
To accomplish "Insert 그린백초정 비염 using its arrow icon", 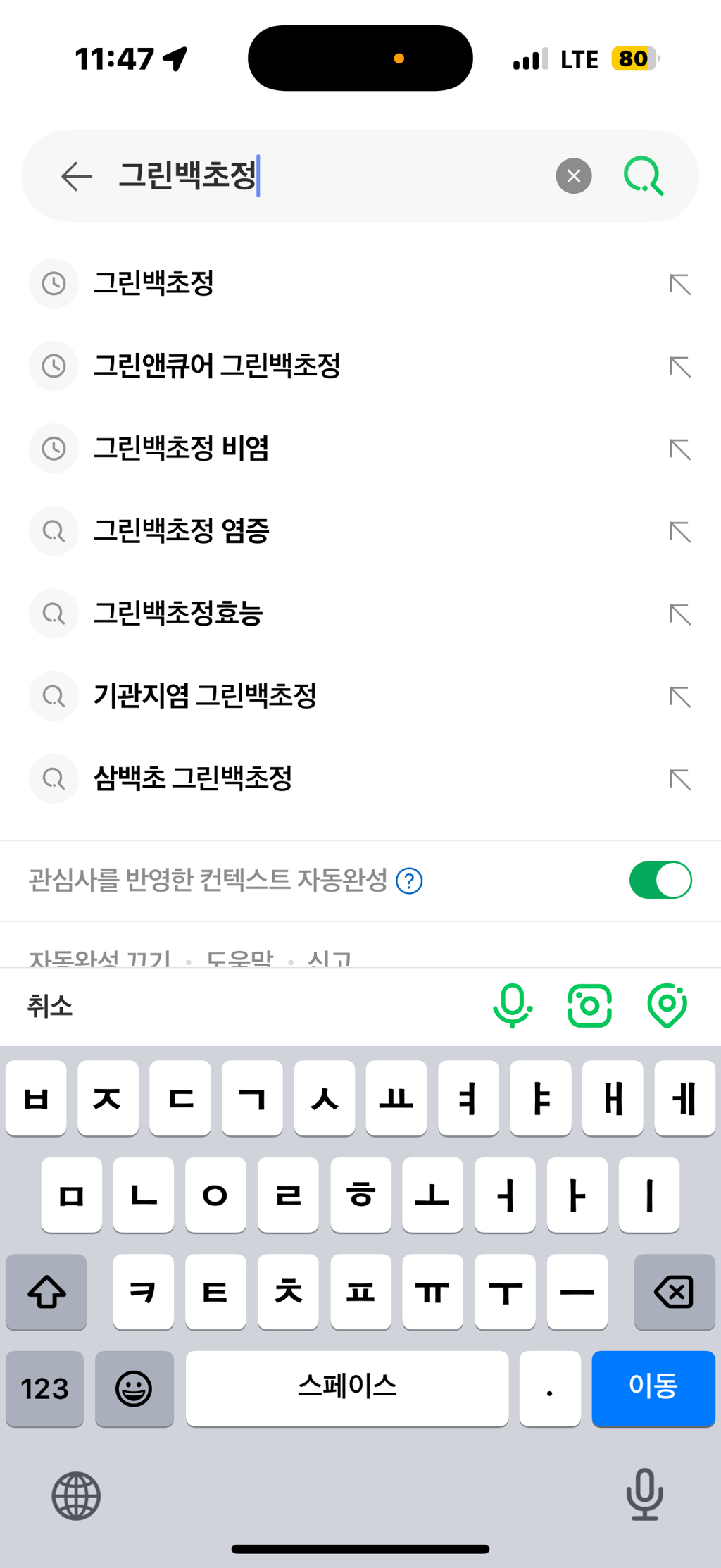I will (680, 449).
